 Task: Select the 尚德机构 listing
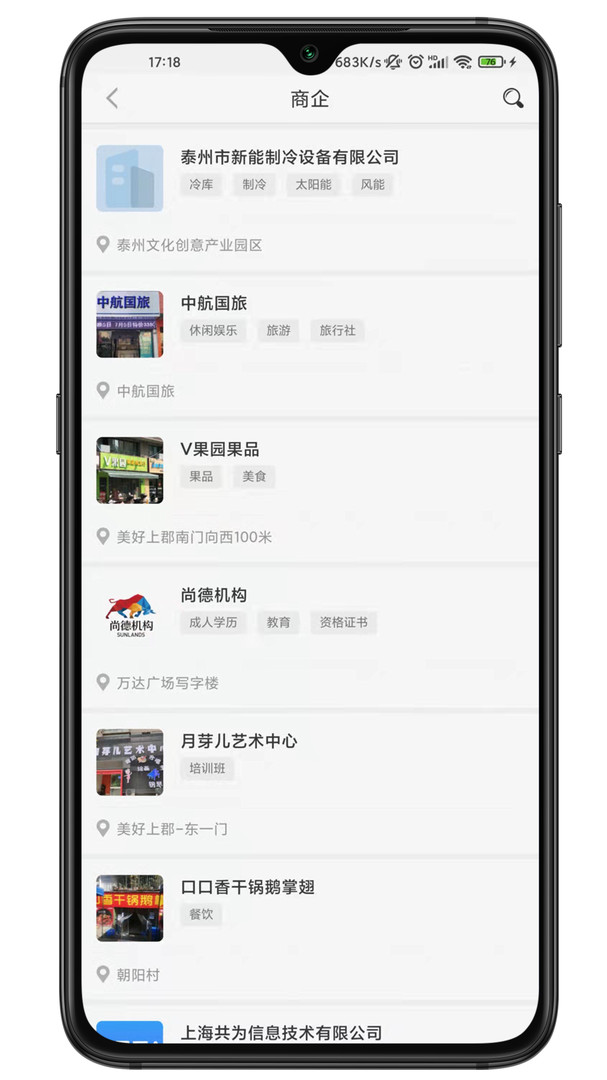click(x=310, y=638)
